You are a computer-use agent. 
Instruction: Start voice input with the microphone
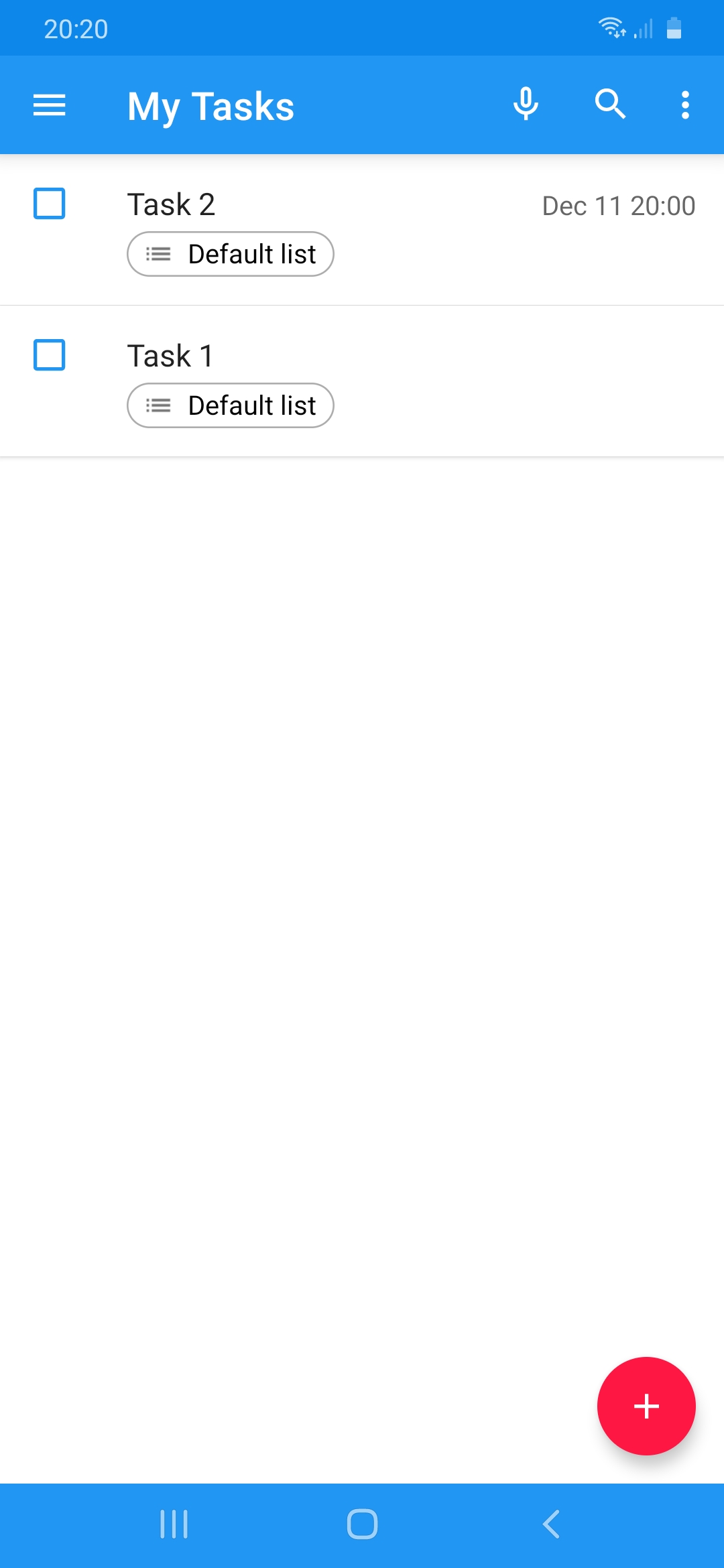(x=526, y=105)
